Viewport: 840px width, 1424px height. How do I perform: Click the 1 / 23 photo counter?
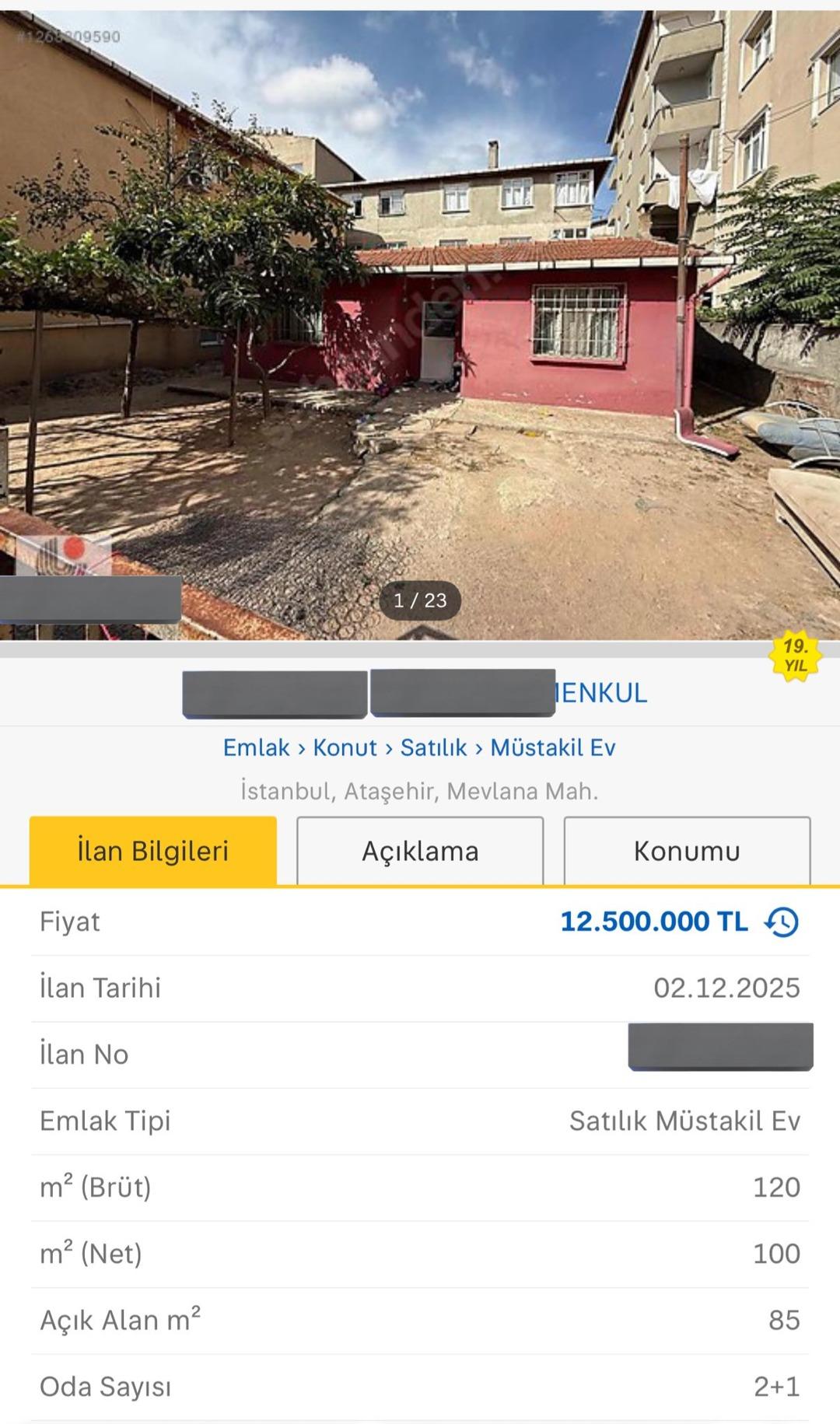420,600
